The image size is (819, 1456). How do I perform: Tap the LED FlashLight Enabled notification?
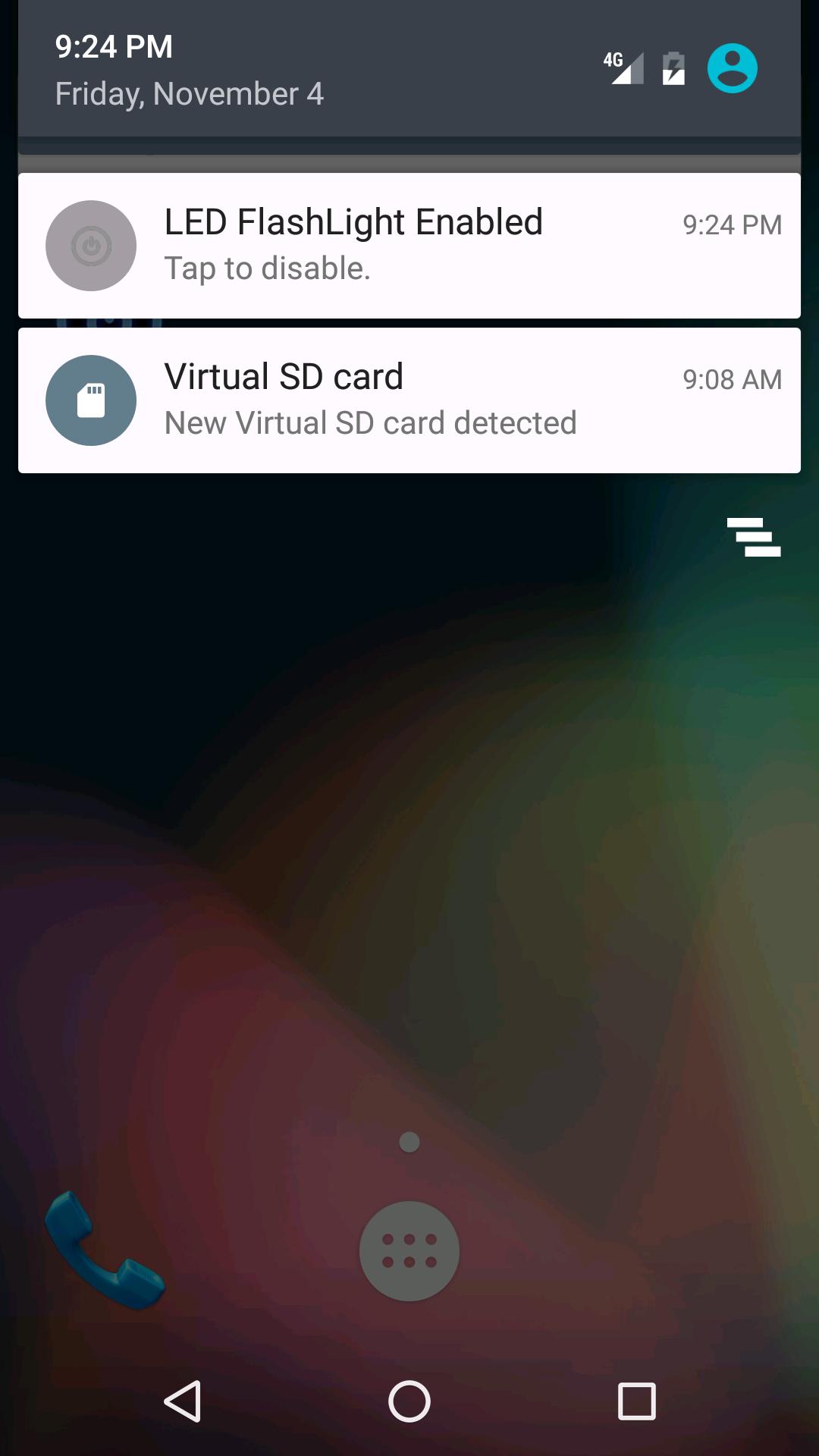409,246
